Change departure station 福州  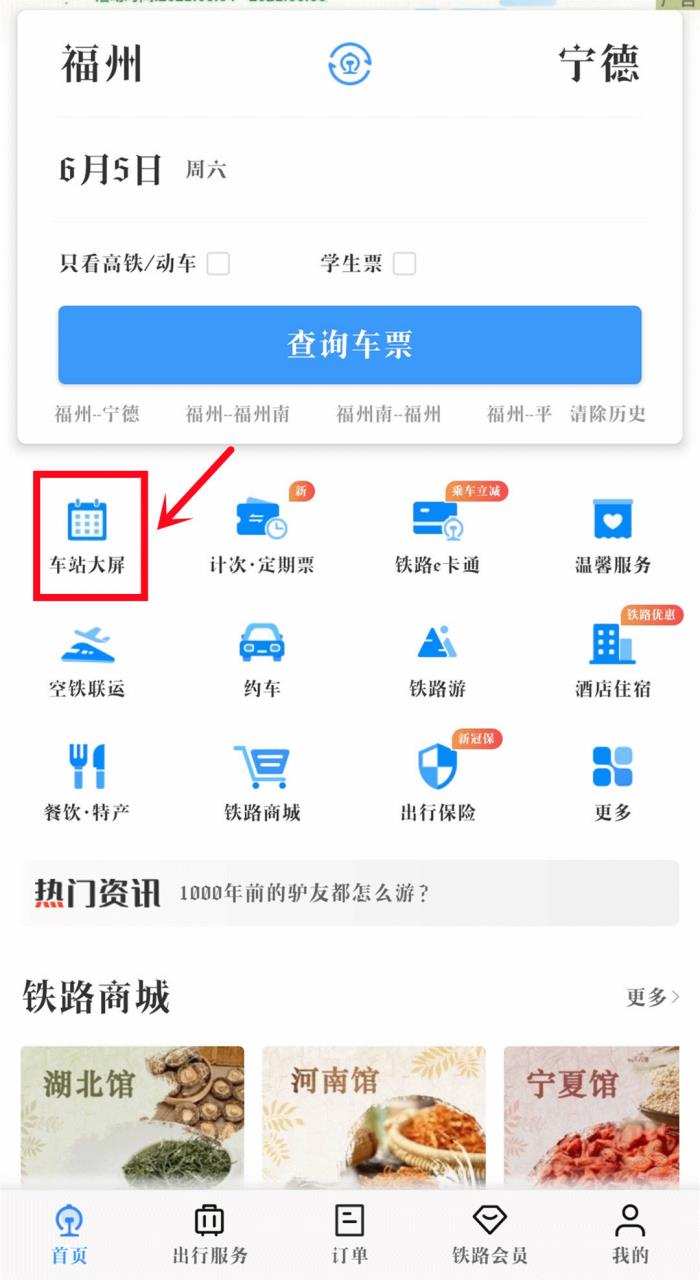pos(102,65)
